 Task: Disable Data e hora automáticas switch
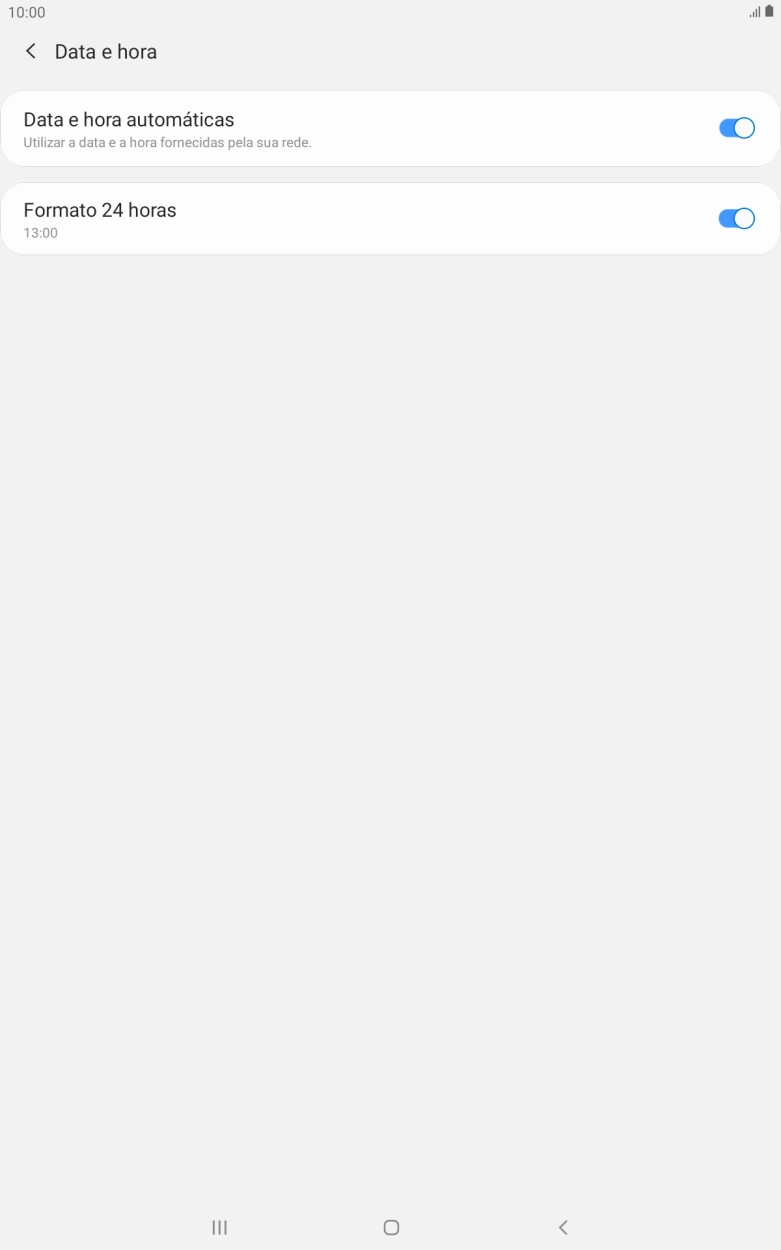coord(736,128)
